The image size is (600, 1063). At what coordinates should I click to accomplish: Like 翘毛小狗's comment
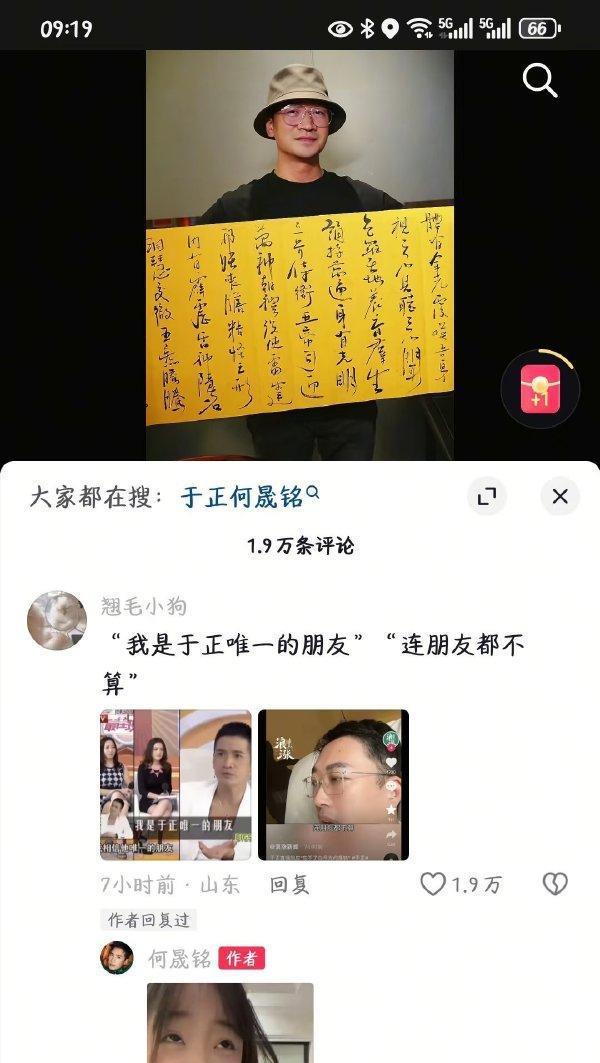pos(433,884)
